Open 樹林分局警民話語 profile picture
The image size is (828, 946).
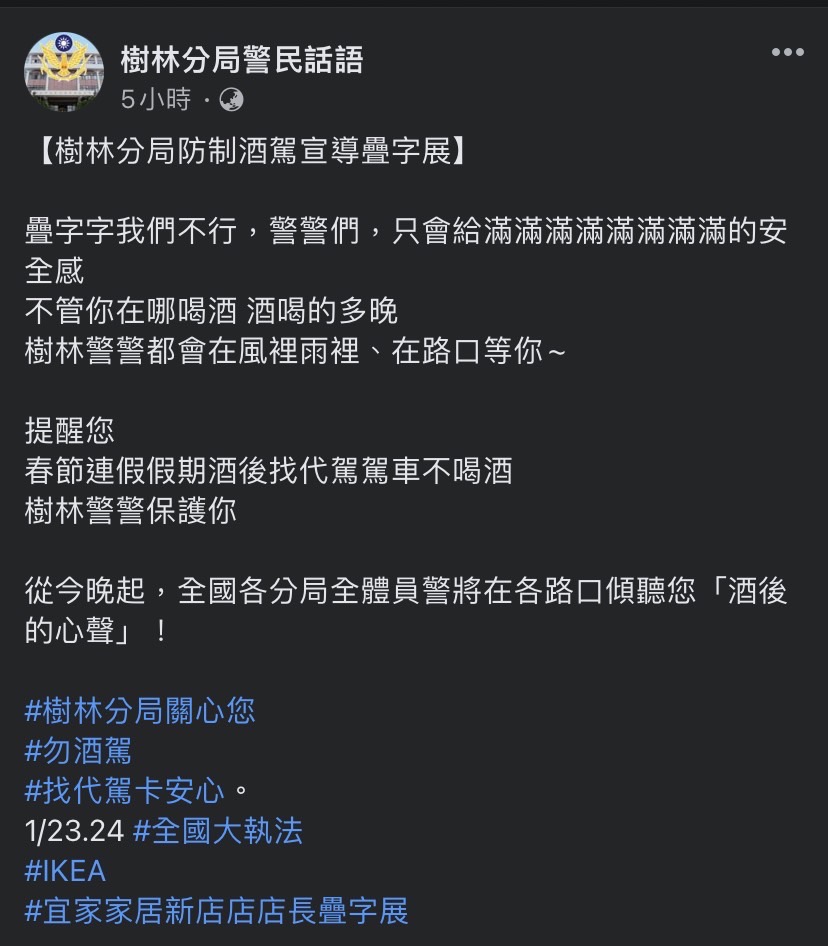pyautogui.click(x=64, y=72)
